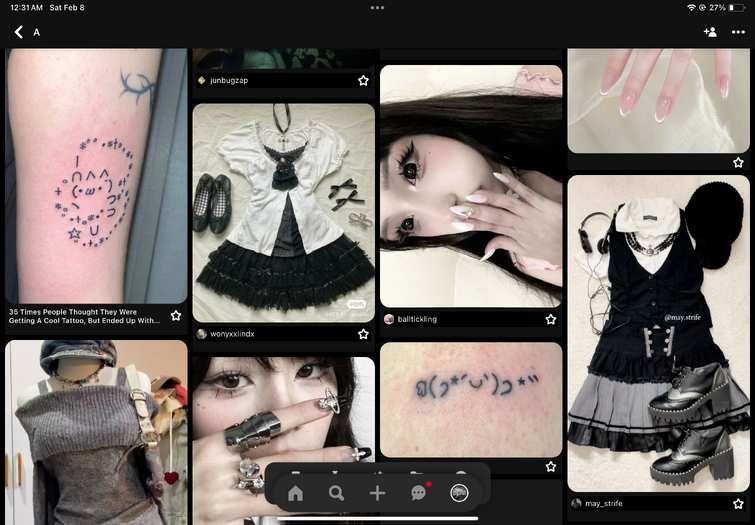Star the pin by ballitickling
The image size is (755, 525).
pos(550,319)
